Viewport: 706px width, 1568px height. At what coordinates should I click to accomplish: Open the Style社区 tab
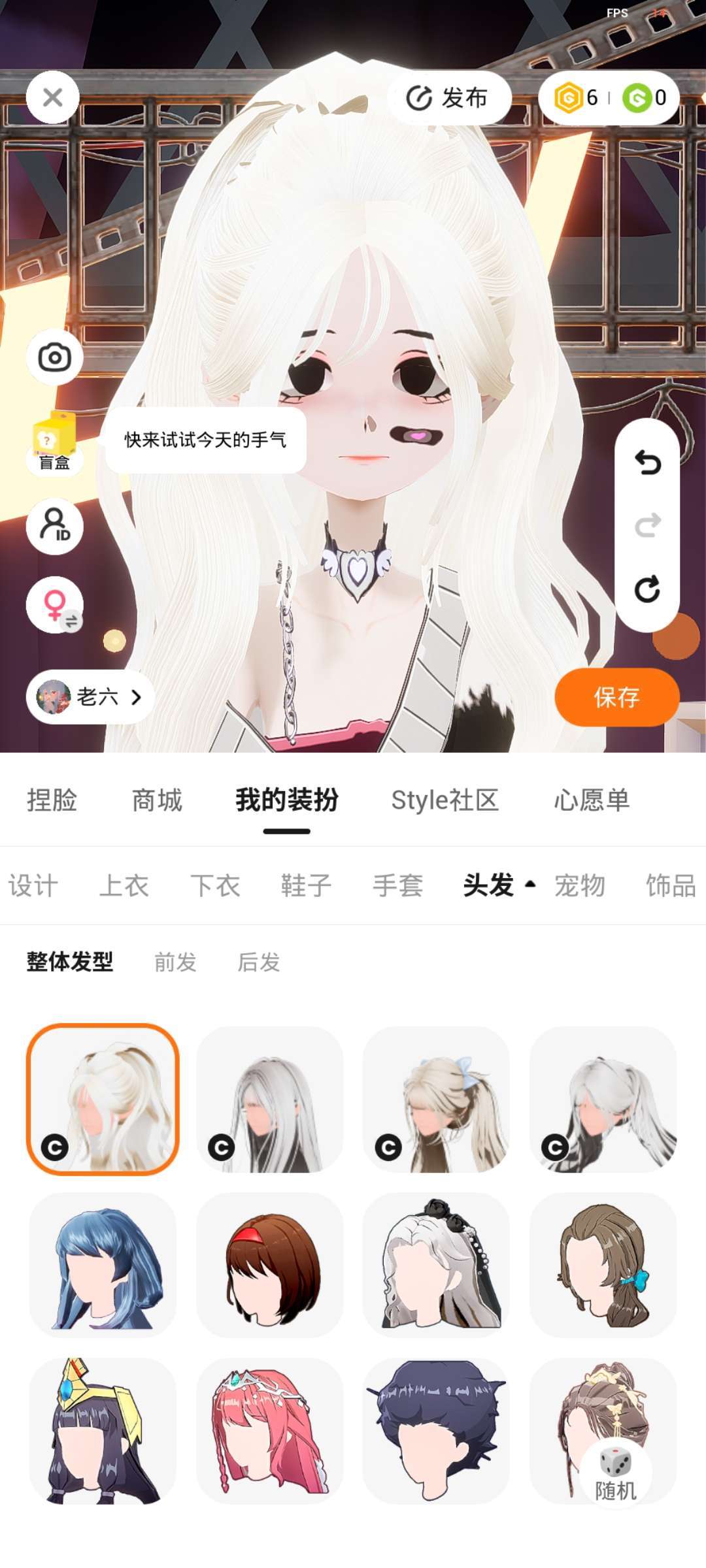[x=445, y=800]
